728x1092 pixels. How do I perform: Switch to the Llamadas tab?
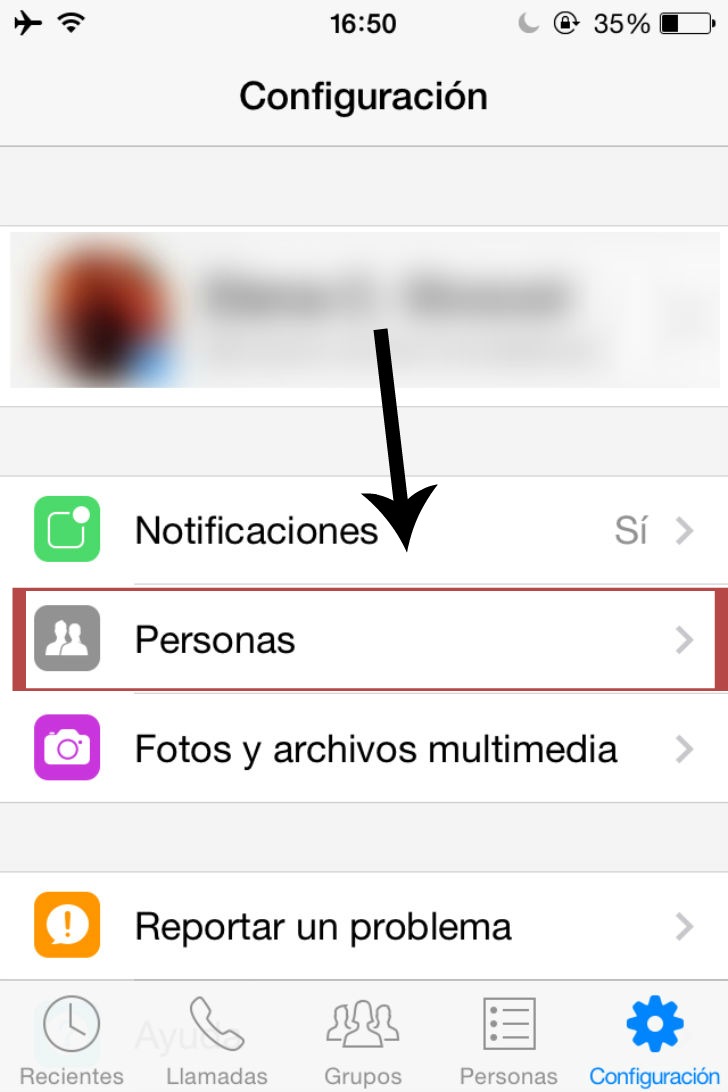217,1040
